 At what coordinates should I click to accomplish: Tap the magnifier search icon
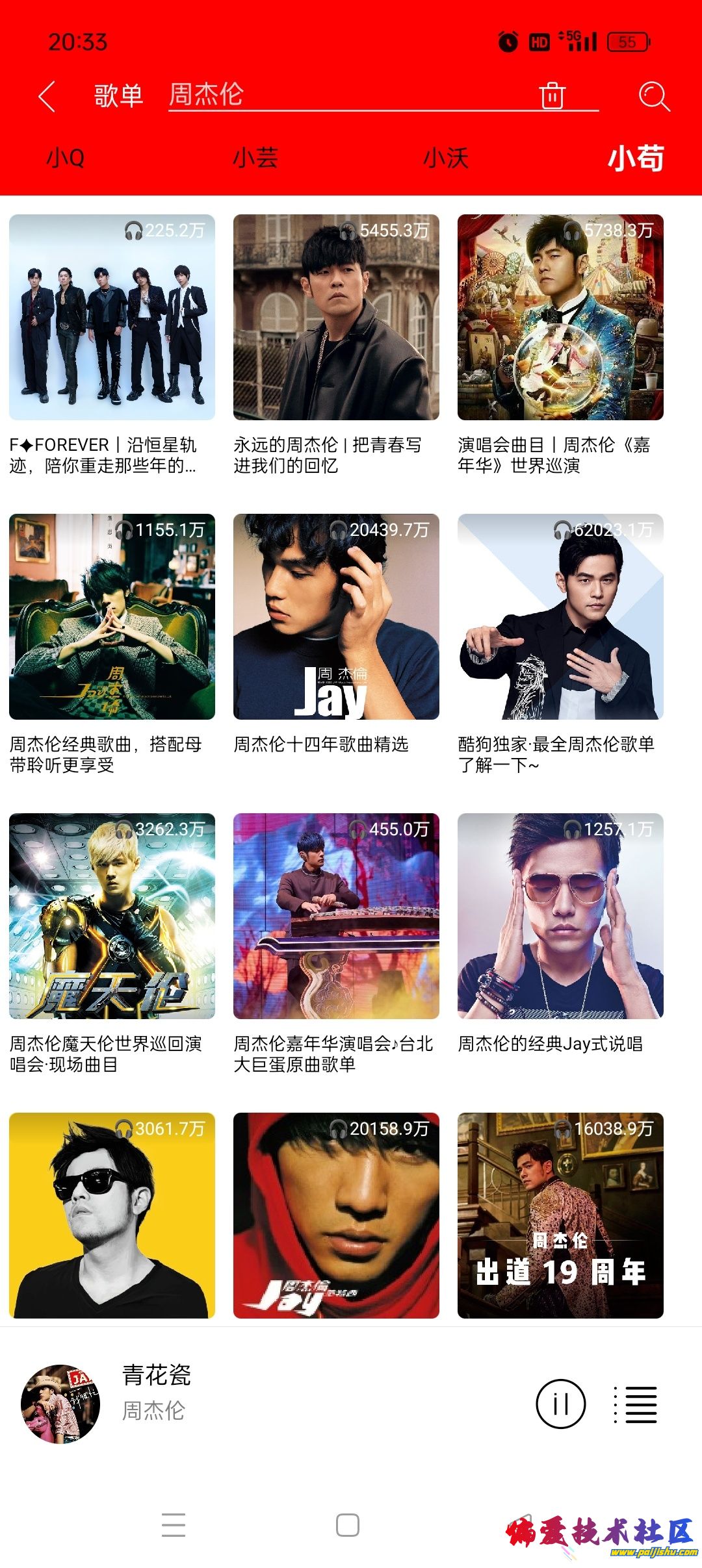pos(653,96)
